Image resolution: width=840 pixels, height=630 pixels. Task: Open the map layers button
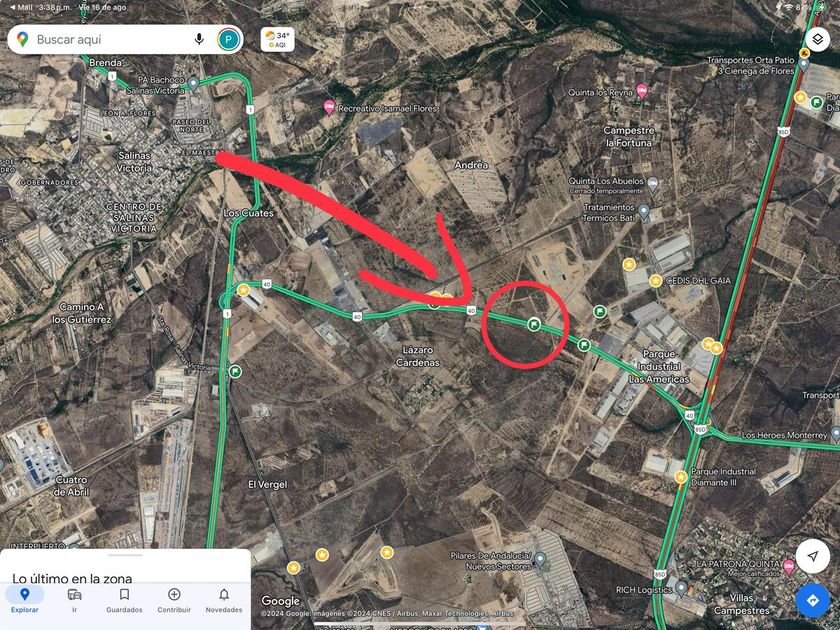[x=818, y=40]
